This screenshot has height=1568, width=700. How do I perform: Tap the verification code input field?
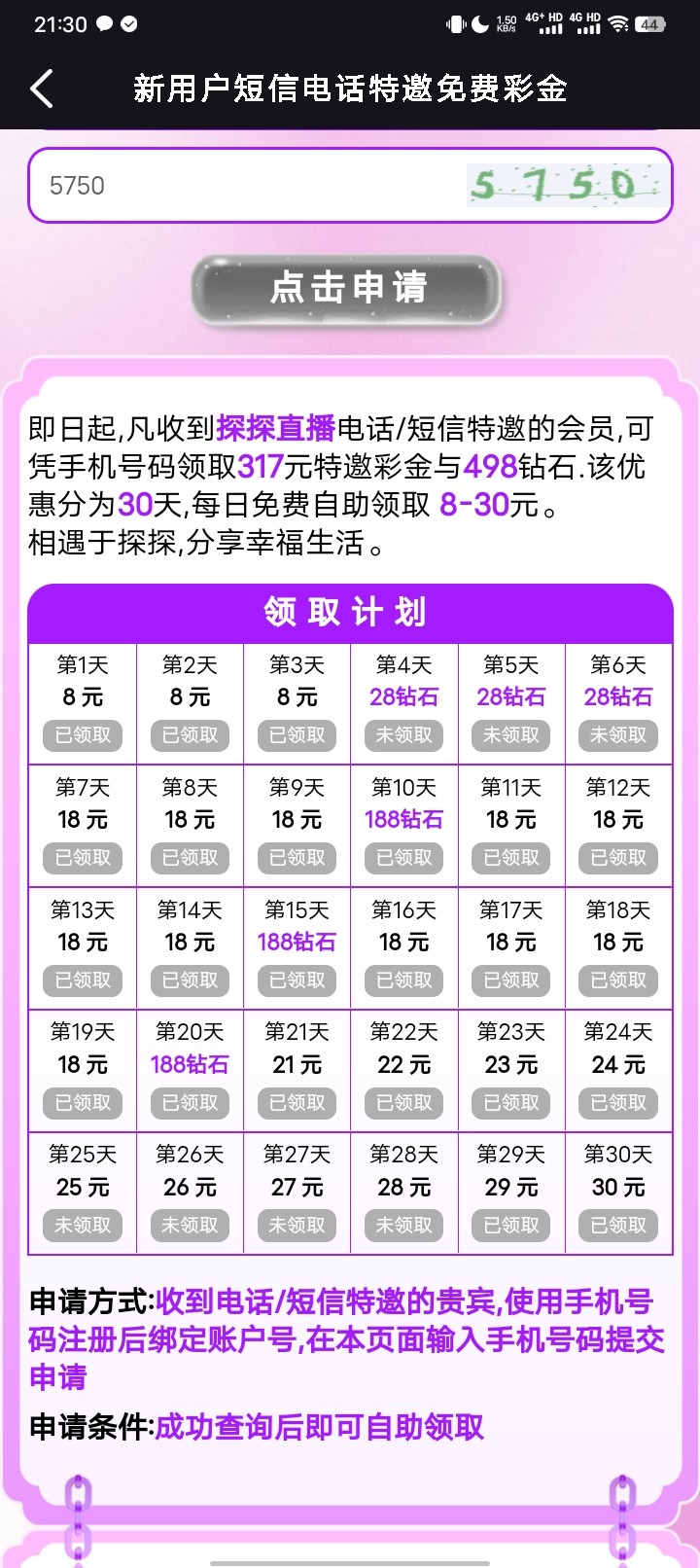(253, 186)
